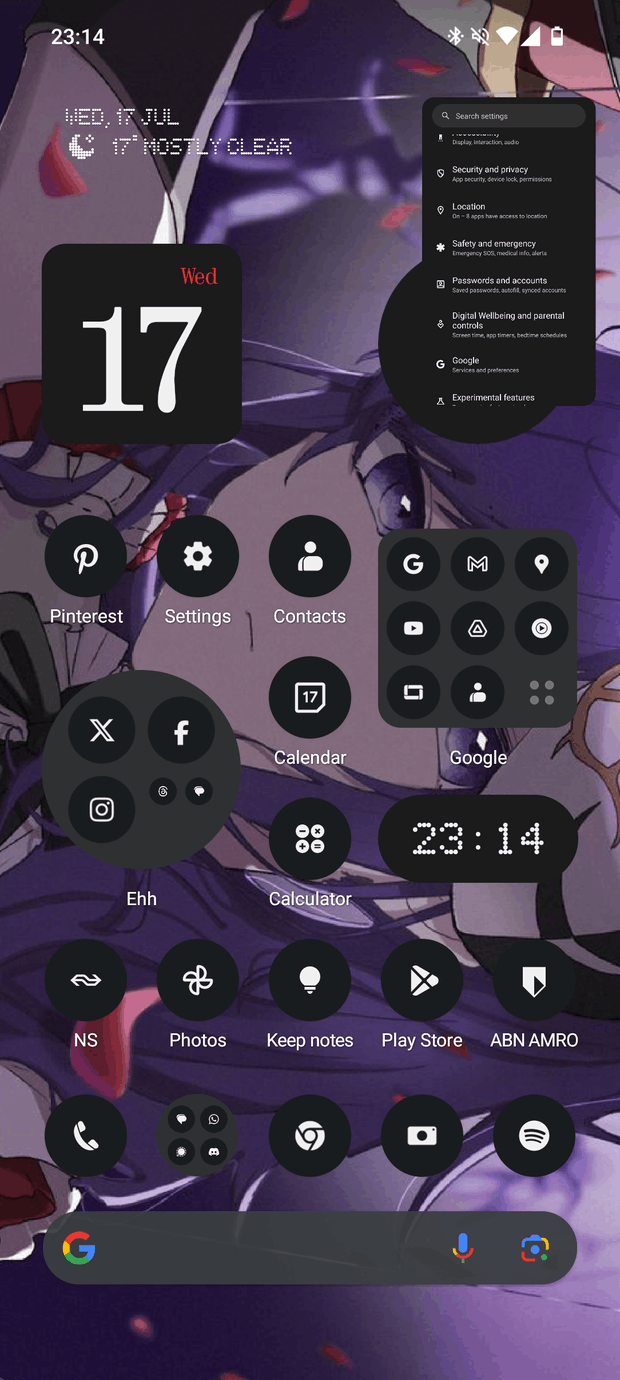Viewport: 620px width, 1380px height.
Task: Tap the date widget showing Wed 17
Action: coord(141,344)
